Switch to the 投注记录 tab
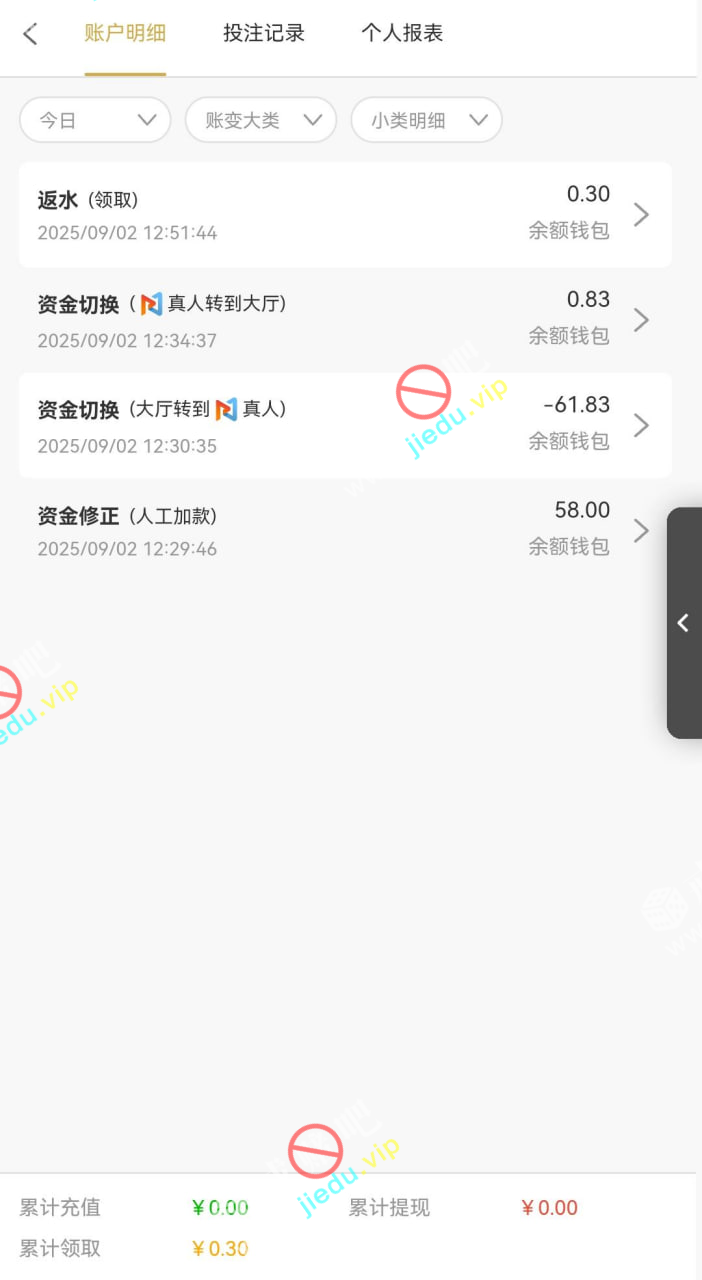Screen dimensions: 702x1280 [264, 34]
